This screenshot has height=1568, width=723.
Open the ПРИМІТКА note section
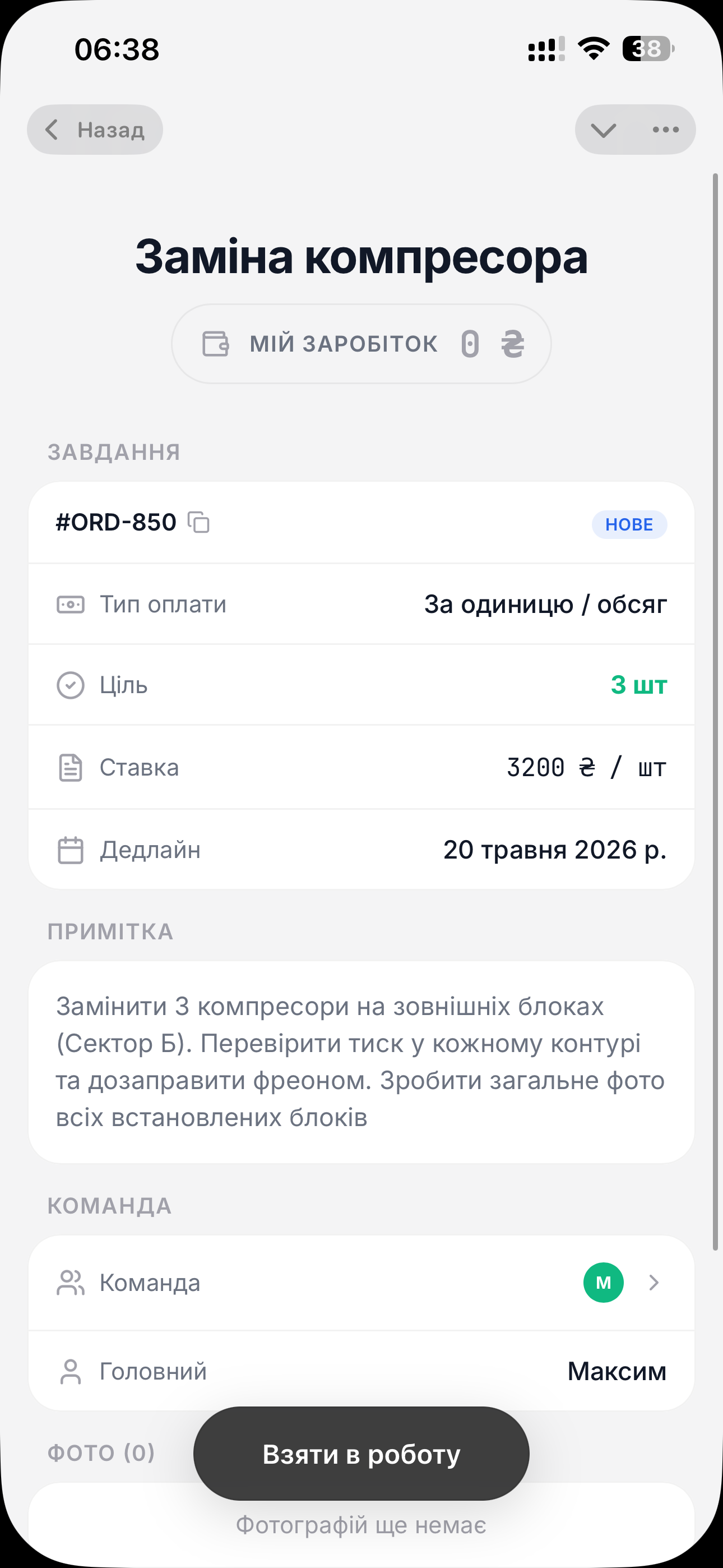pos(361,1059)
